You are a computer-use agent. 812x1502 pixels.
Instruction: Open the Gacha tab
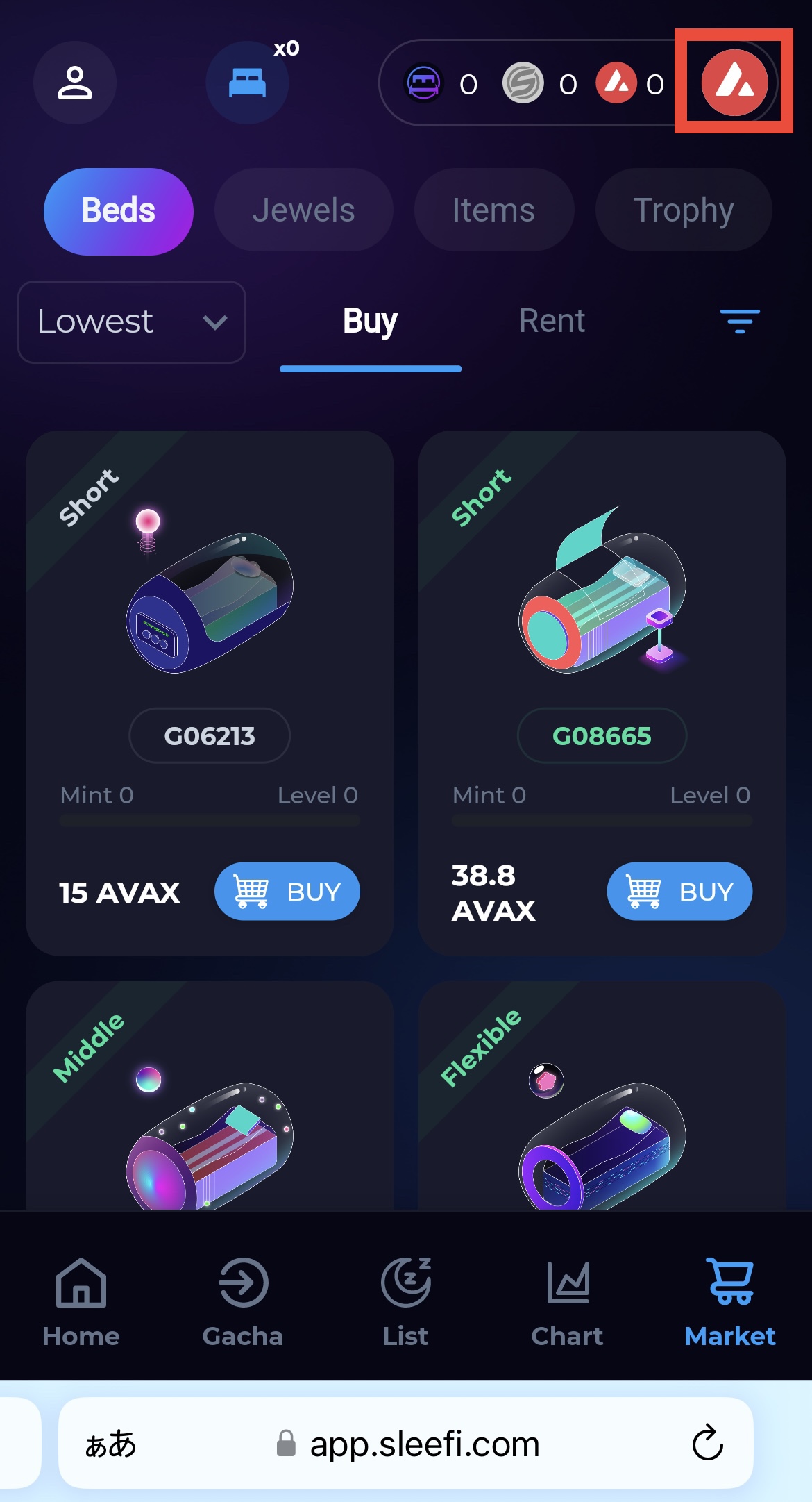243,1302
